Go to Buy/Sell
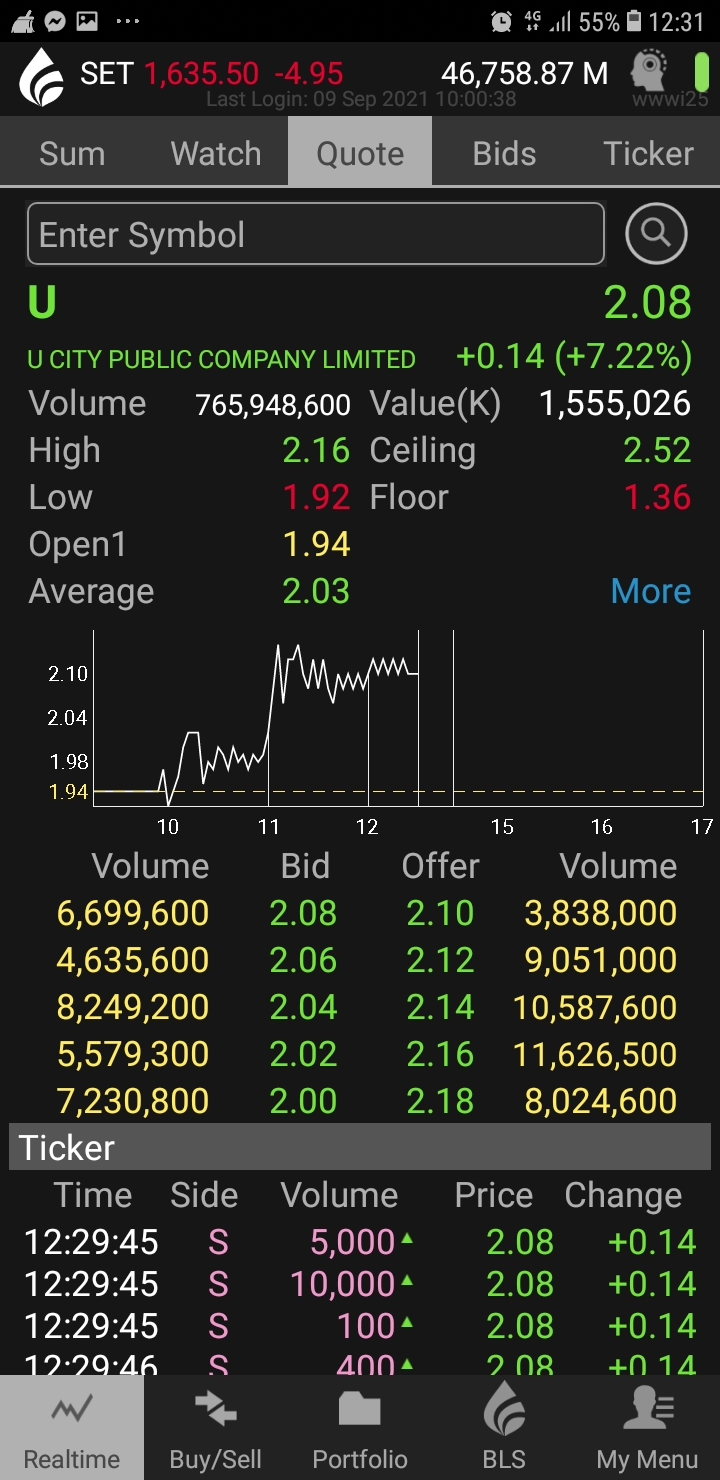 tap(216, 1428)
